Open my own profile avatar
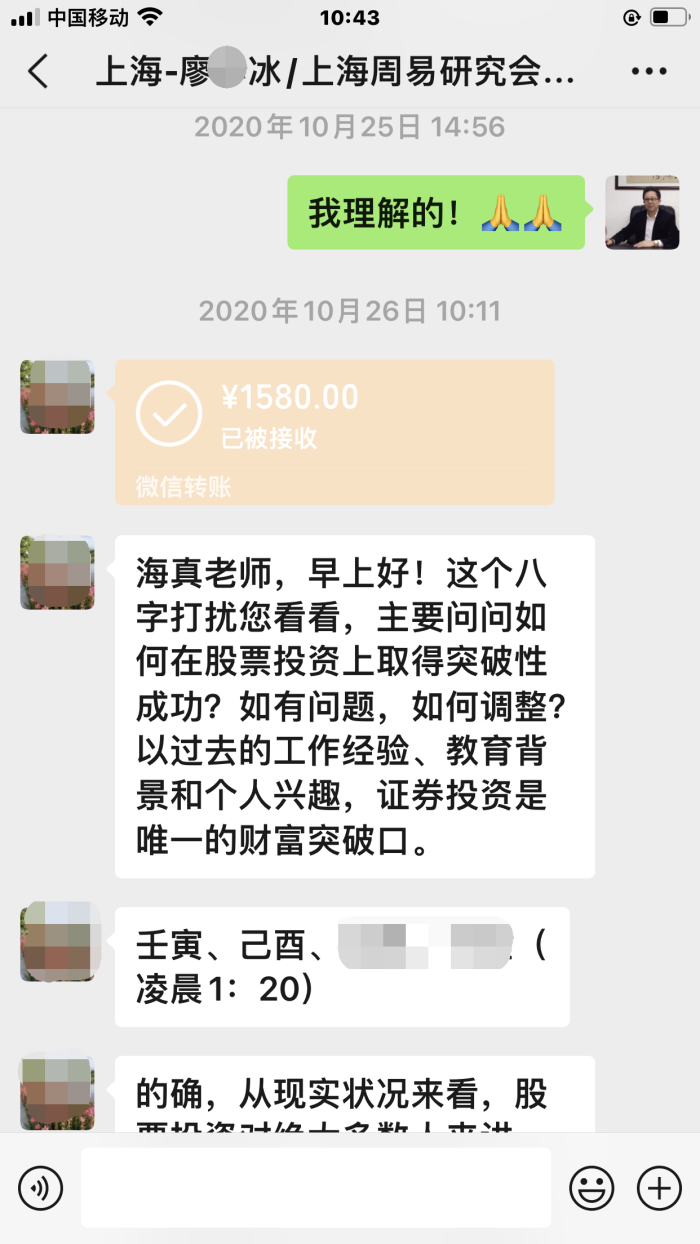 click(642, 212)
